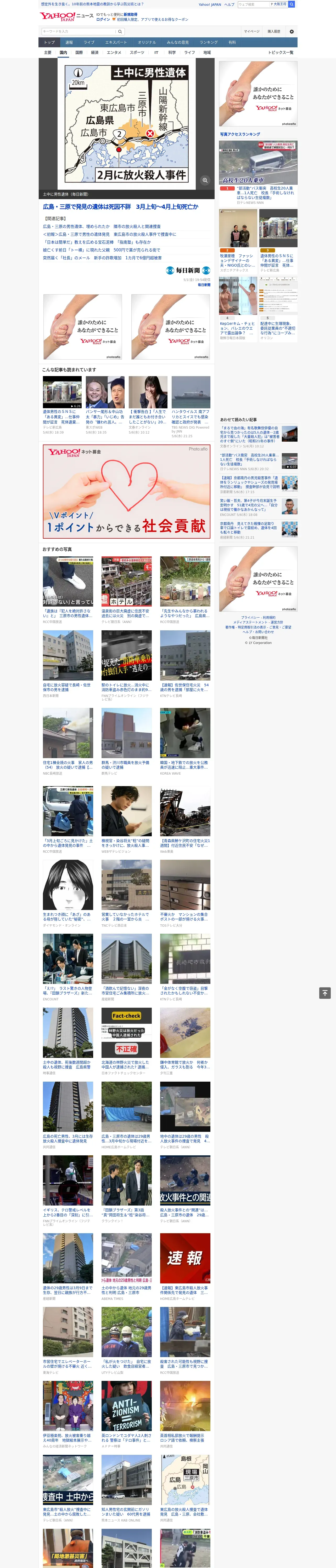336x1568 pixels.
Task: Open 購入履歴 purchase history
Action: pyautogui.click(x=274, y=31)
